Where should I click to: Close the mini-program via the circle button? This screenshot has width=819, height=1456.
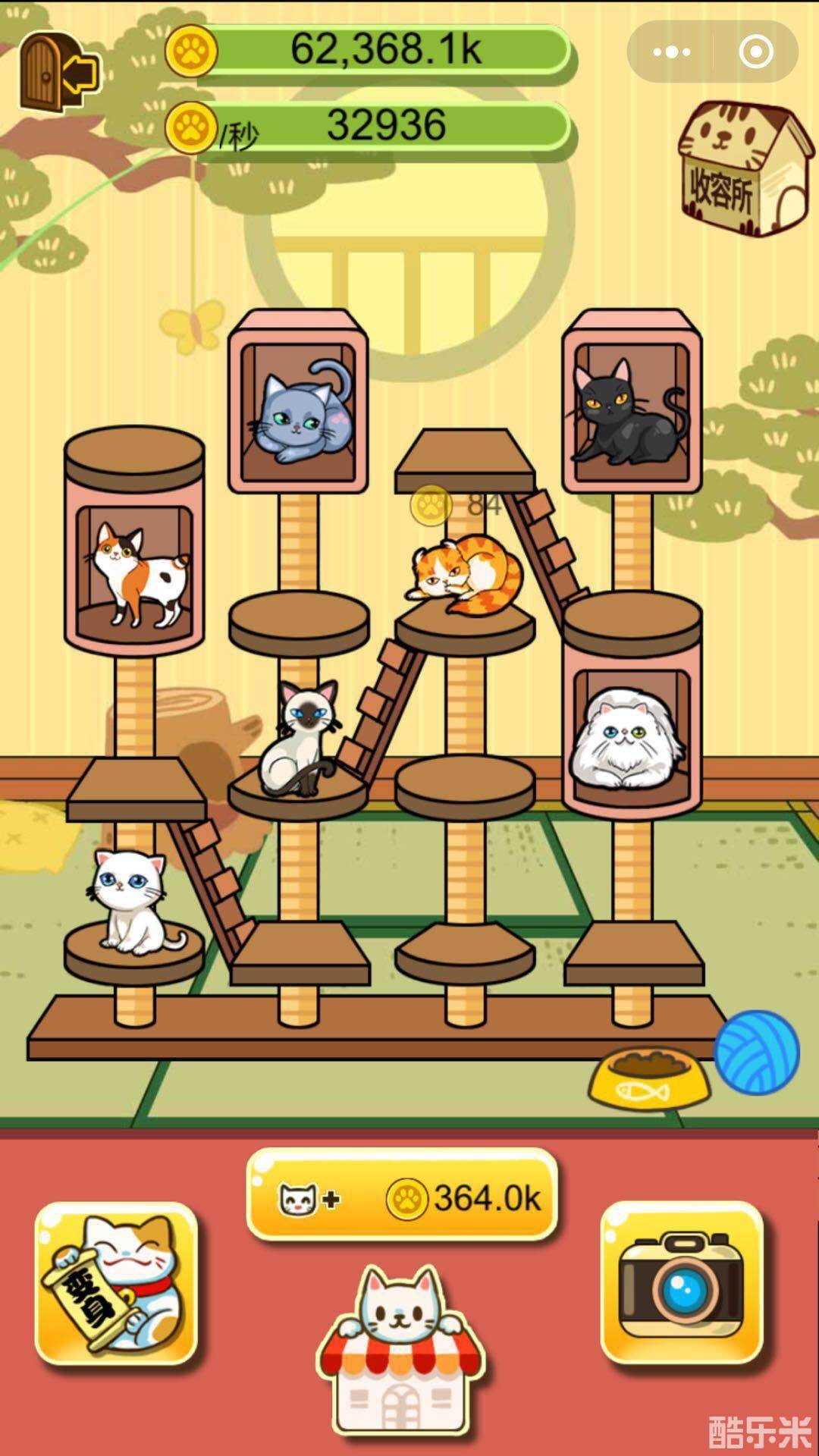pyautogui.click(x=756, y=52)
